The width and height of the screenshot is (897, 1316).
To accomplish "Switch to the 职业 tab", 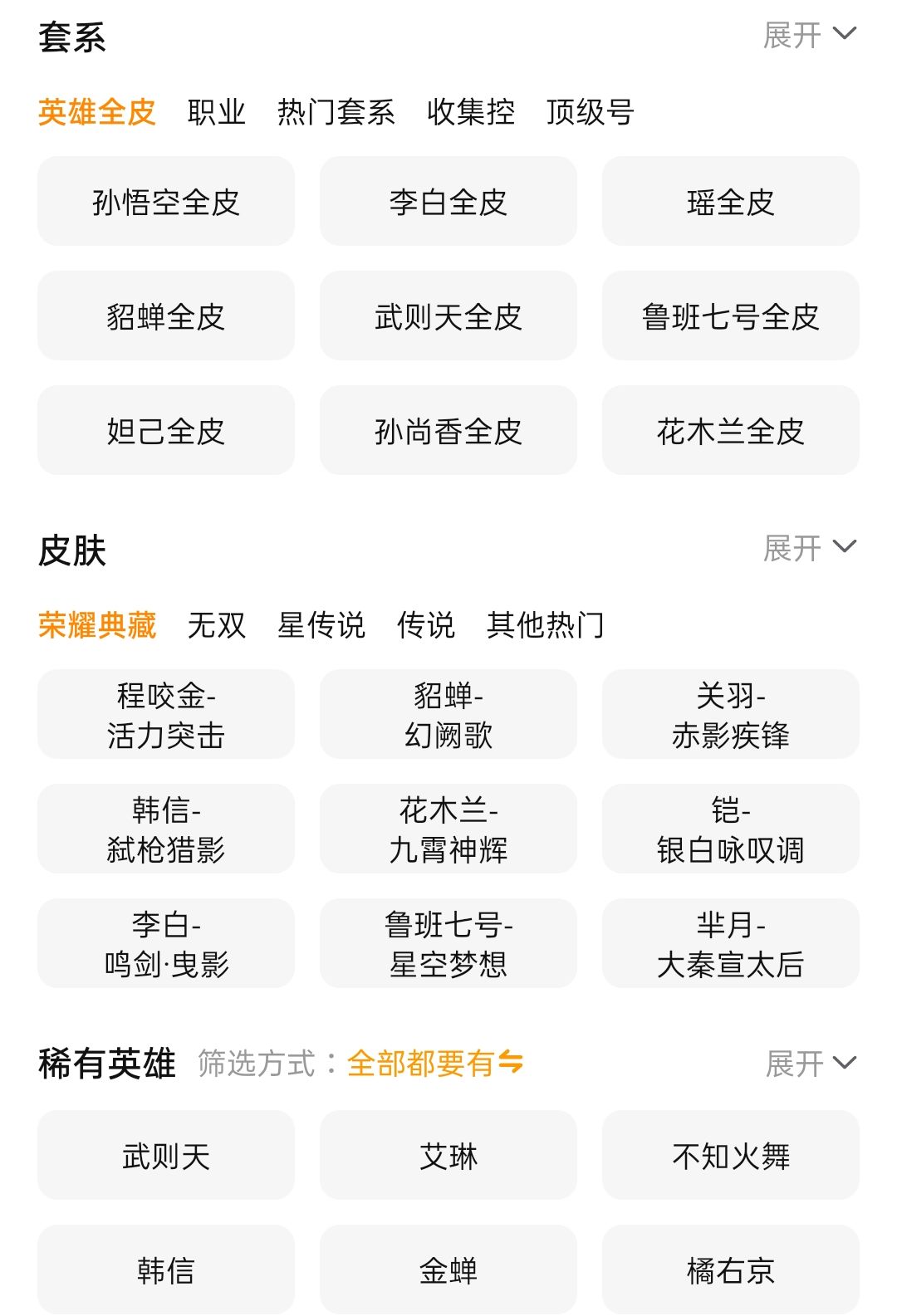I will pos(216,112).
